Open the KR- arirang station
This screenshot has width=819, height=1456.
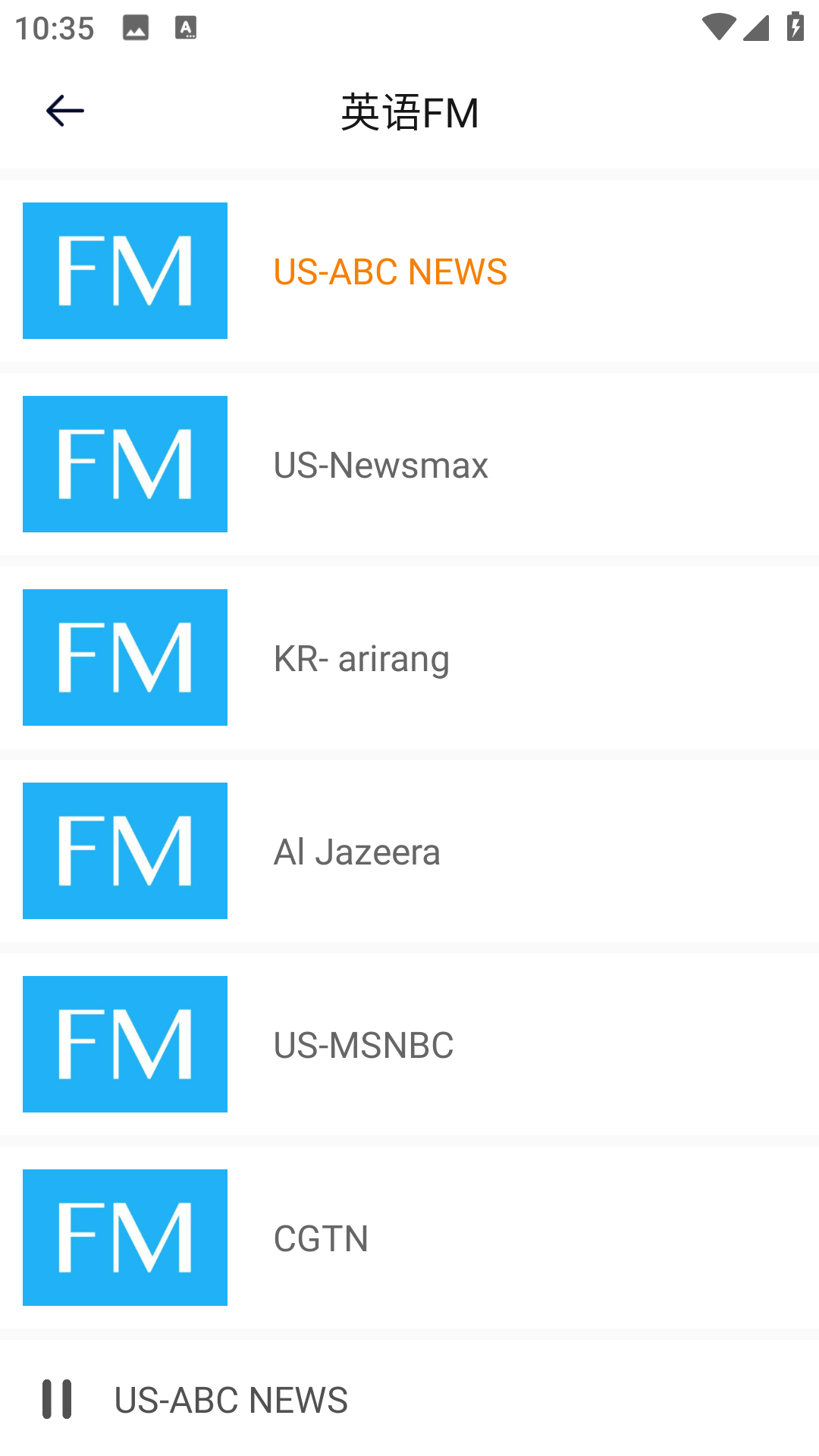409,657
